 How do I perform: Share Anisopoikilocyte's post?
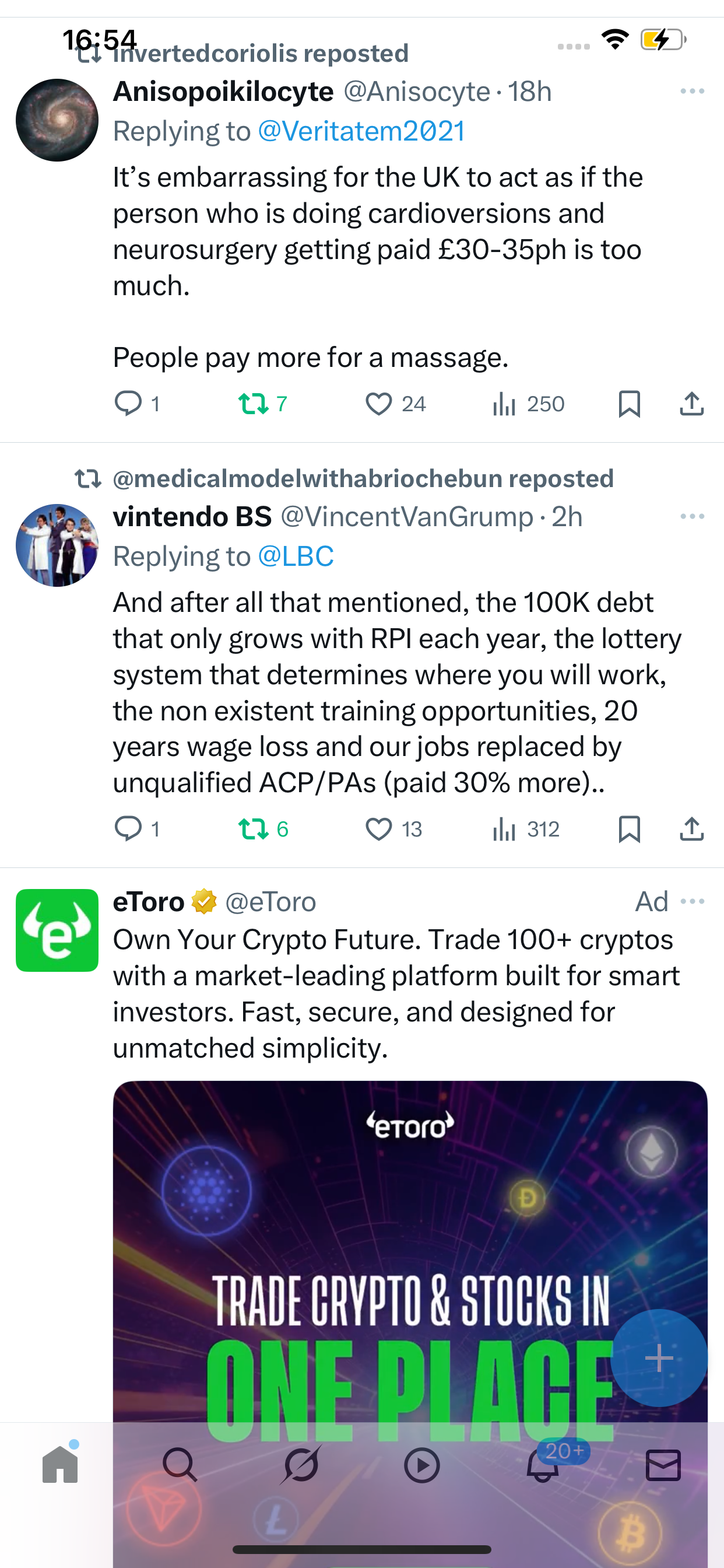(692, 404)
